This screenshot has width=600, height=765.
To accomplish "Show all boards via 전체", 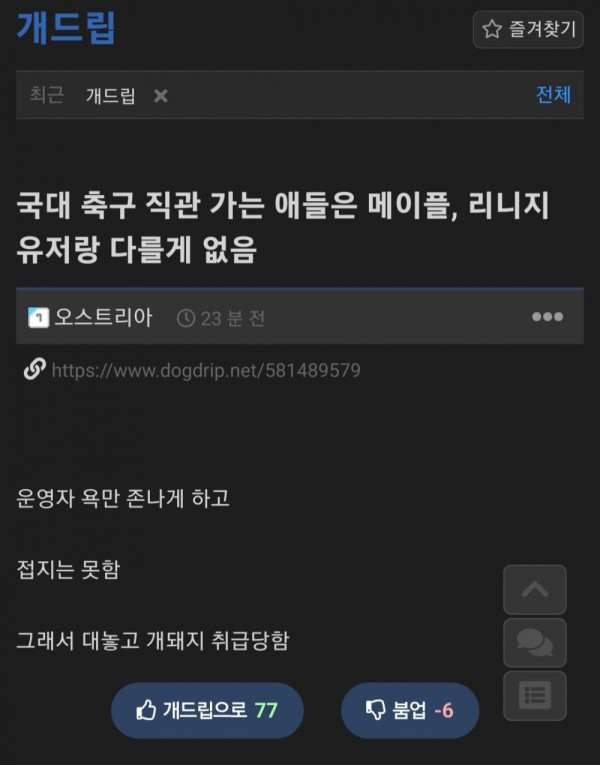I will click(x=553, y=95).
